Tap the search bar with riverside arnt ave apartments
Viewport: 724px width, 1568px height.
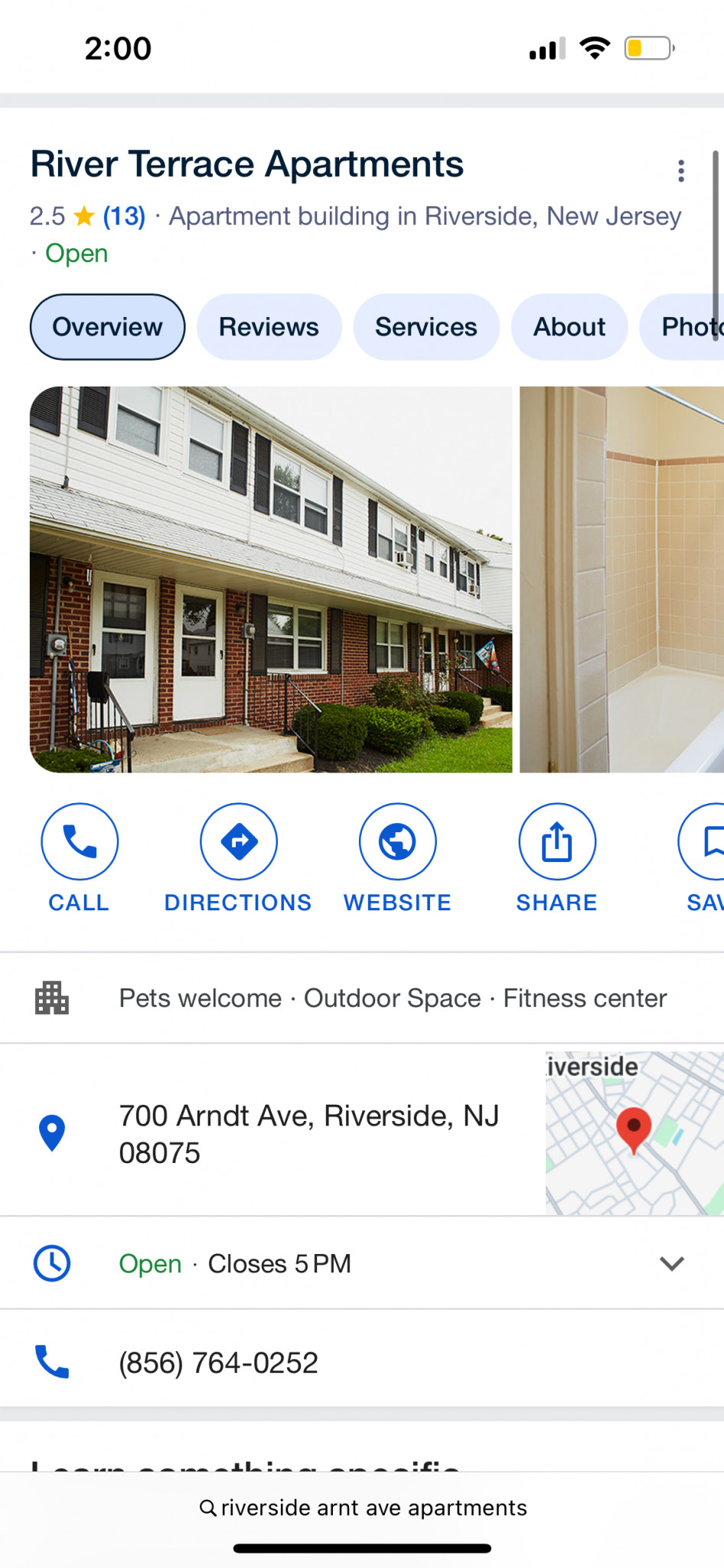(x=362, y=1508)
